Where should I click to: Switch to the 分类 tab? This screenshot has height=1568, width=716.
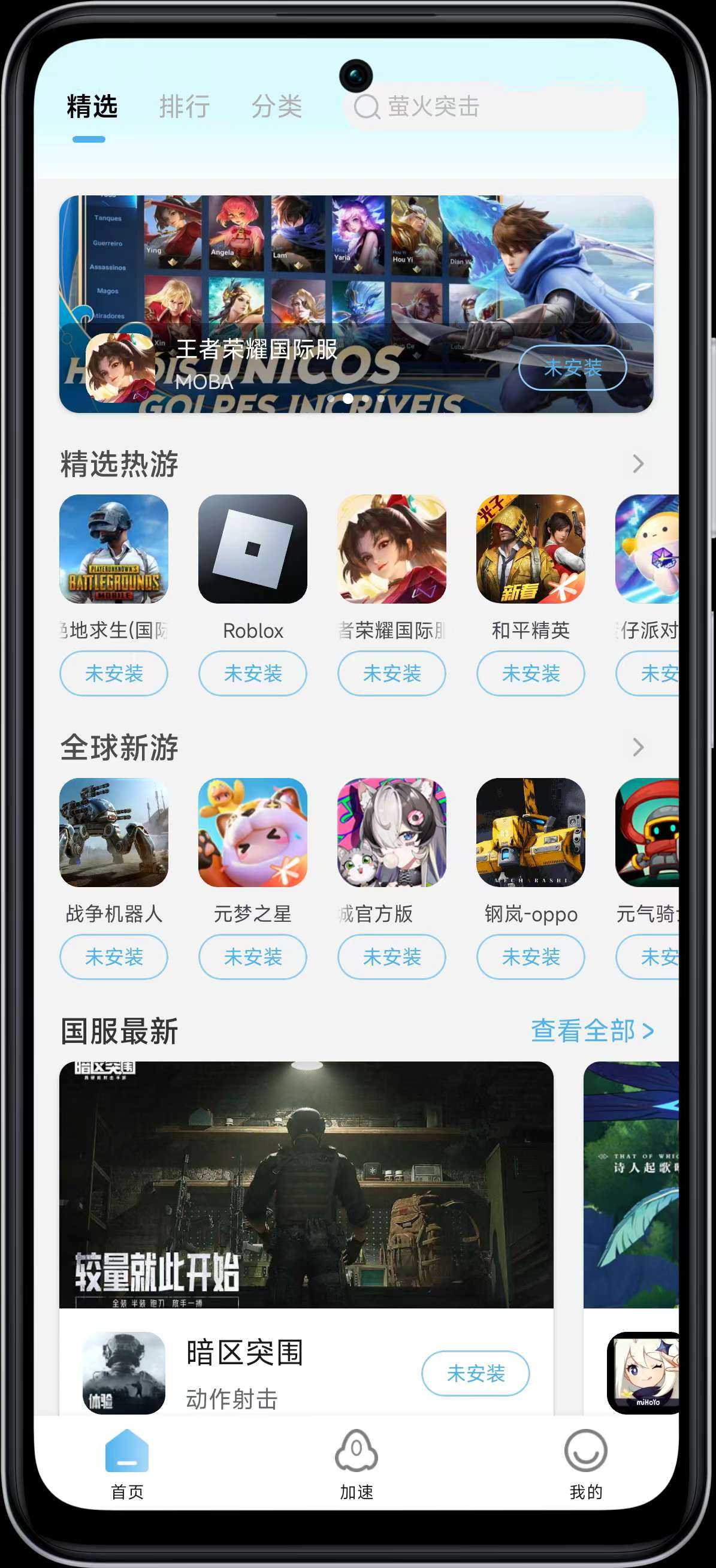[277, 107]
